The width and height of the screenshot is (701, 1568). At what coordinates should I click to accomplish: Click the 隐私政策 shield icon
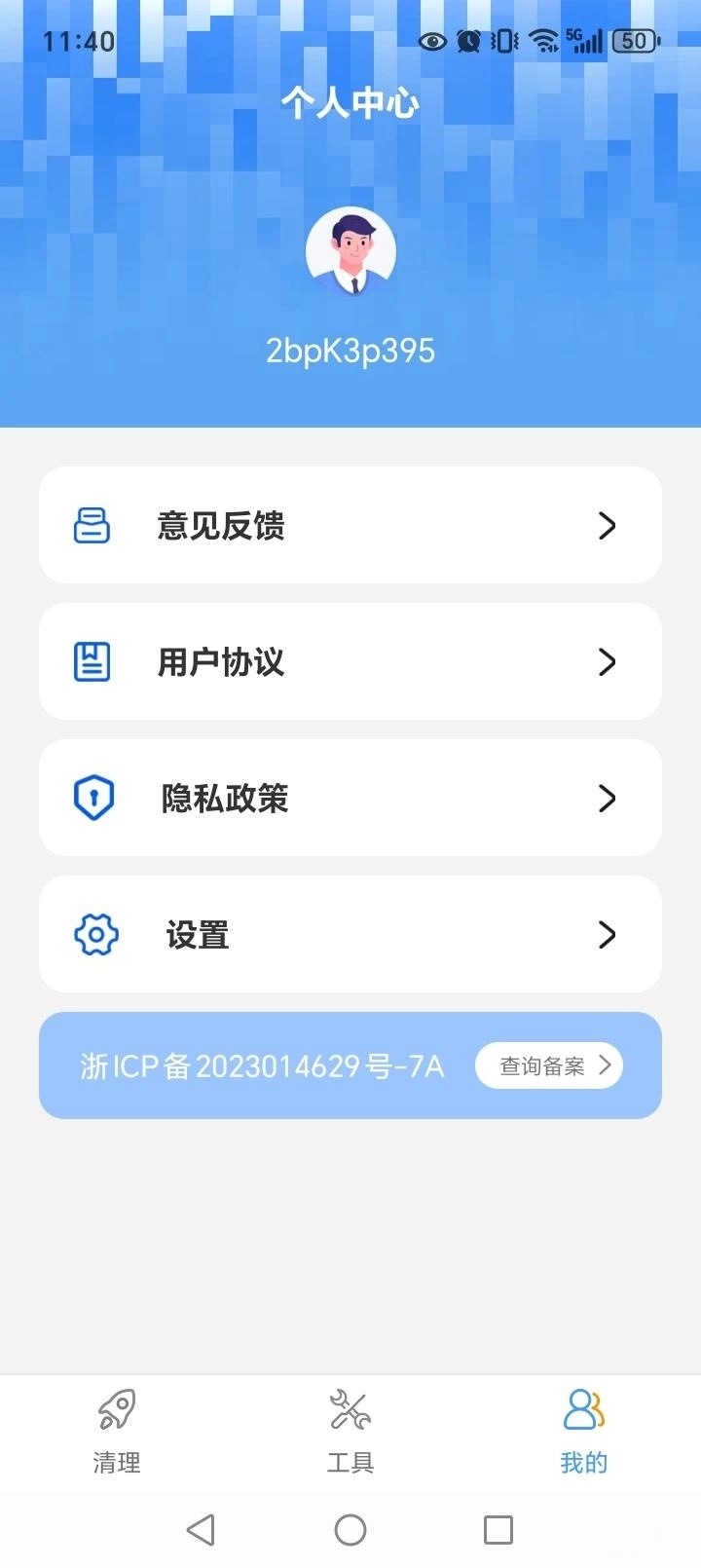click(92, 797)
